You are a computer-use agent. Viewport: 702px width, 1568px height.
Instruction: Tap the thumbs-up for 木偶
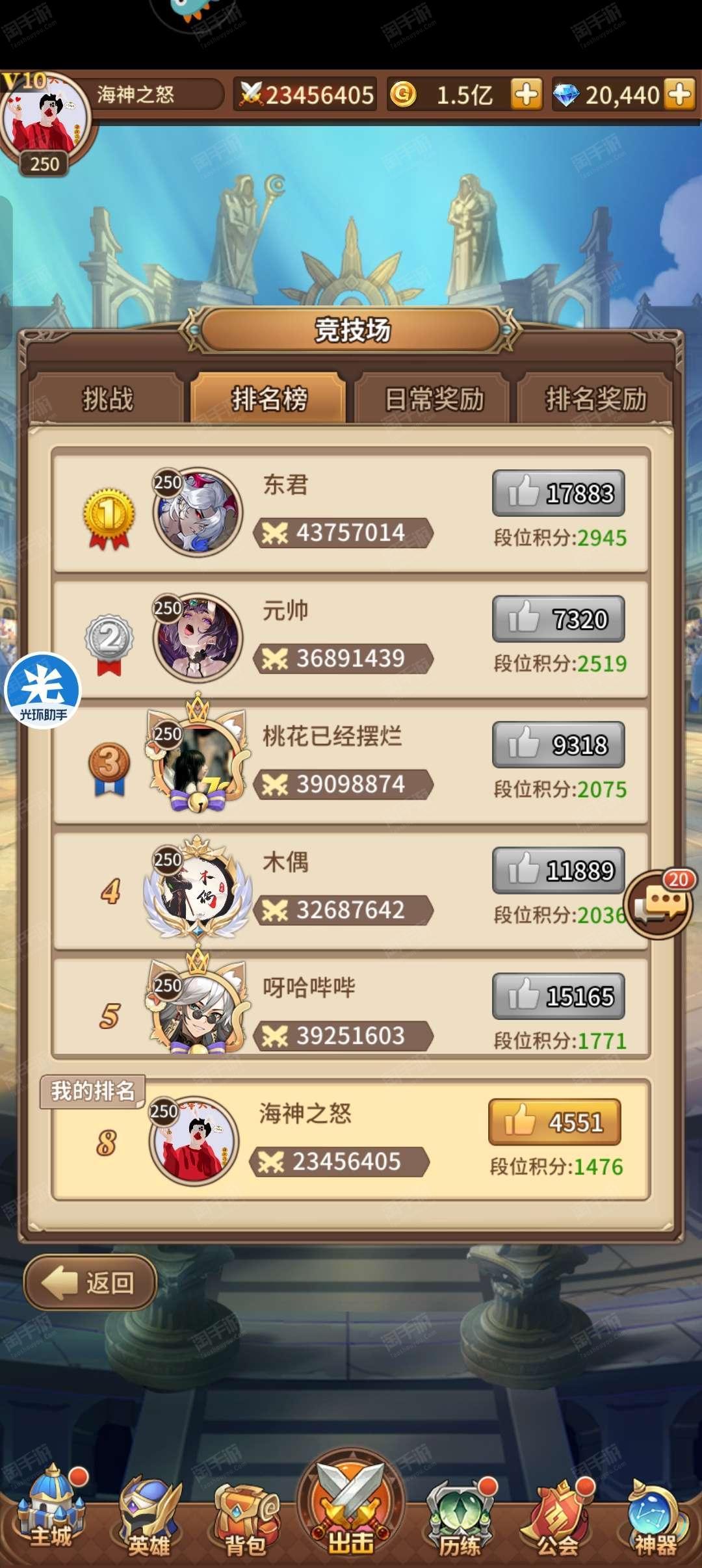pos(558,870)
